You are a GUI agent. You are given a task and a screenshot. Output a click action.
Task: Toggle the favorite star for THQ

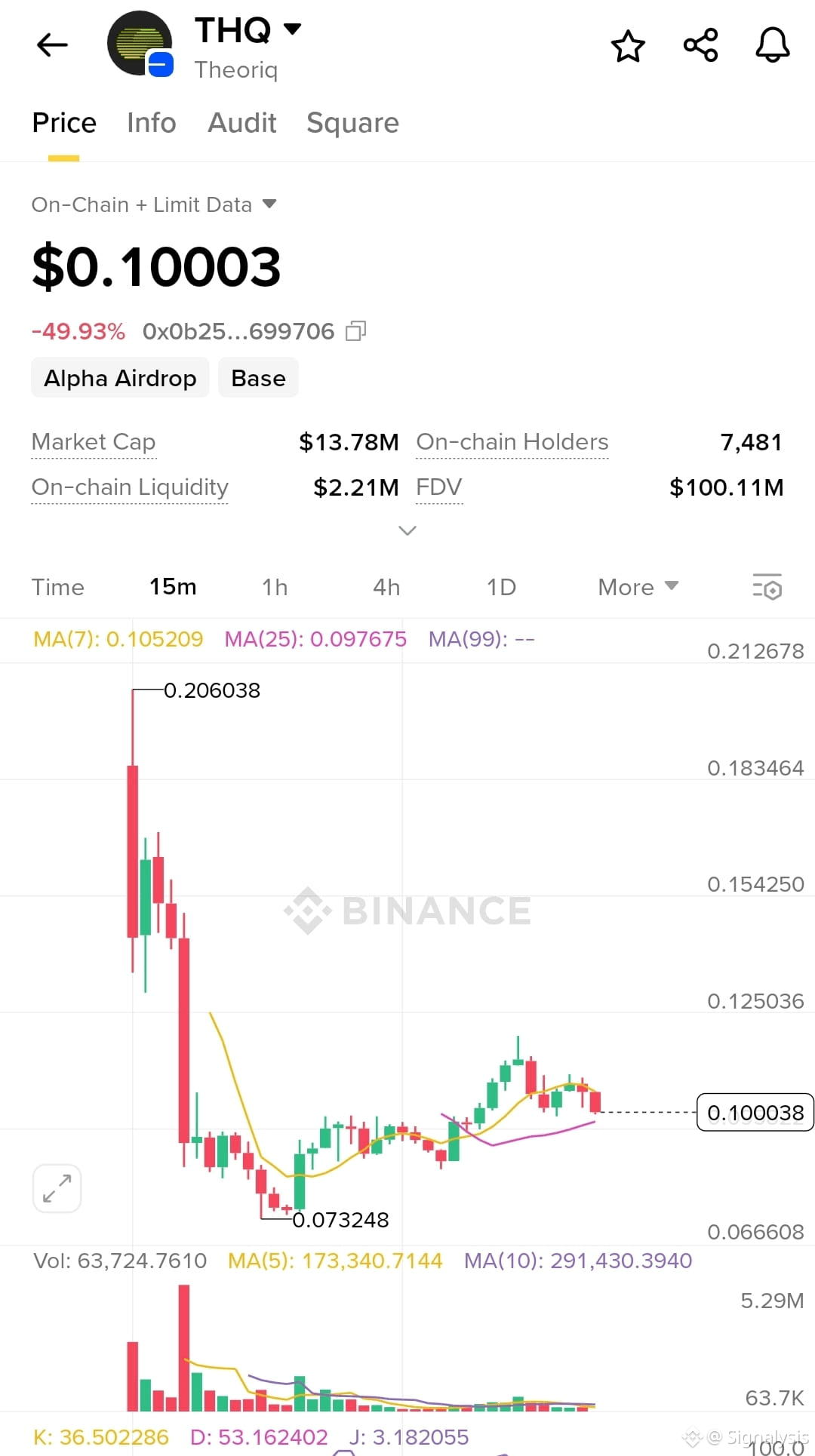pyautogui.click(x=627, y=46)
